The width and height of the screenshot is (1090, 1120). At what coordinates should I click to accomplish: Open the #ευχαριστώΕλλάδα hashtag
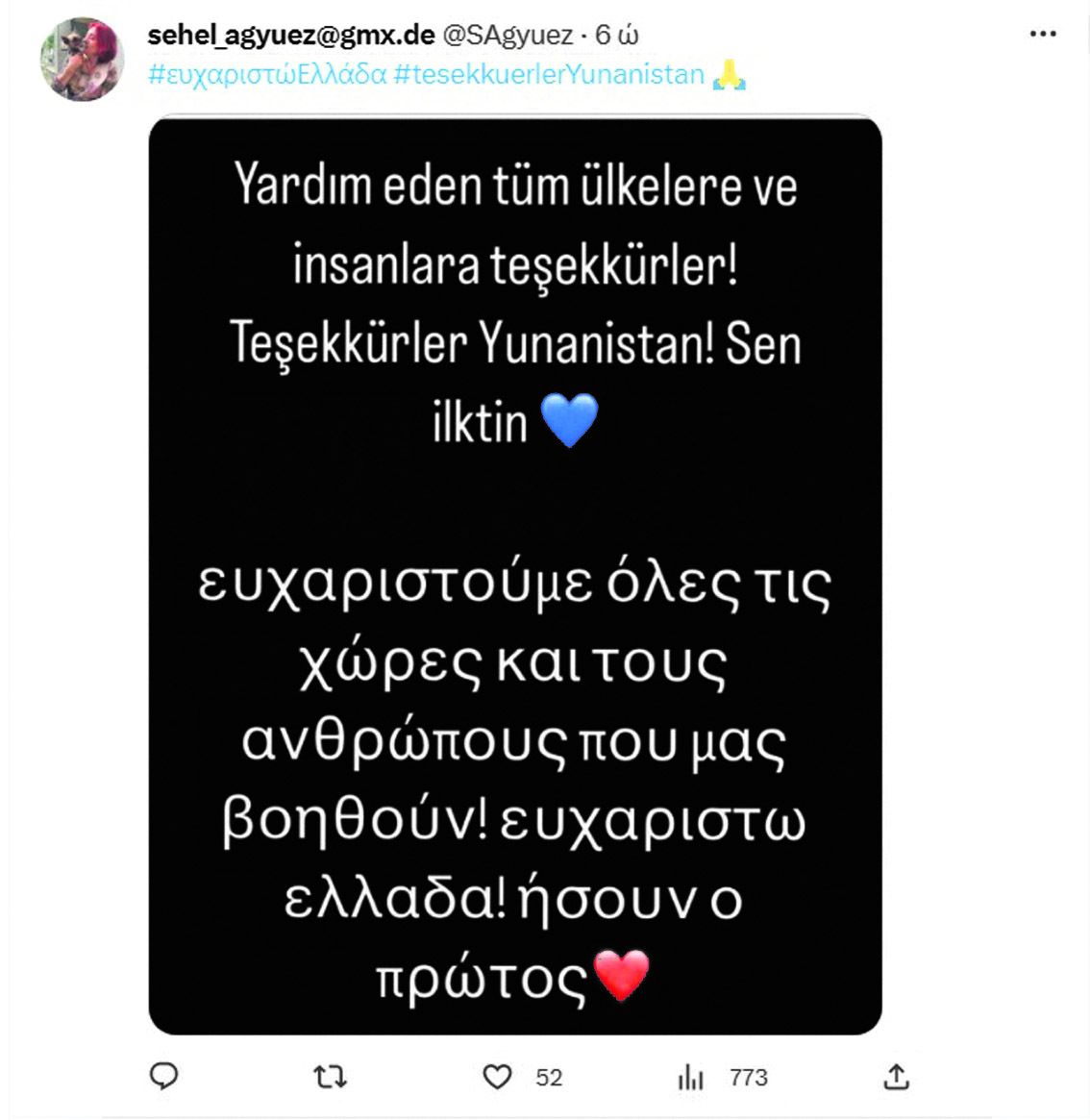(x=267, y=74)
